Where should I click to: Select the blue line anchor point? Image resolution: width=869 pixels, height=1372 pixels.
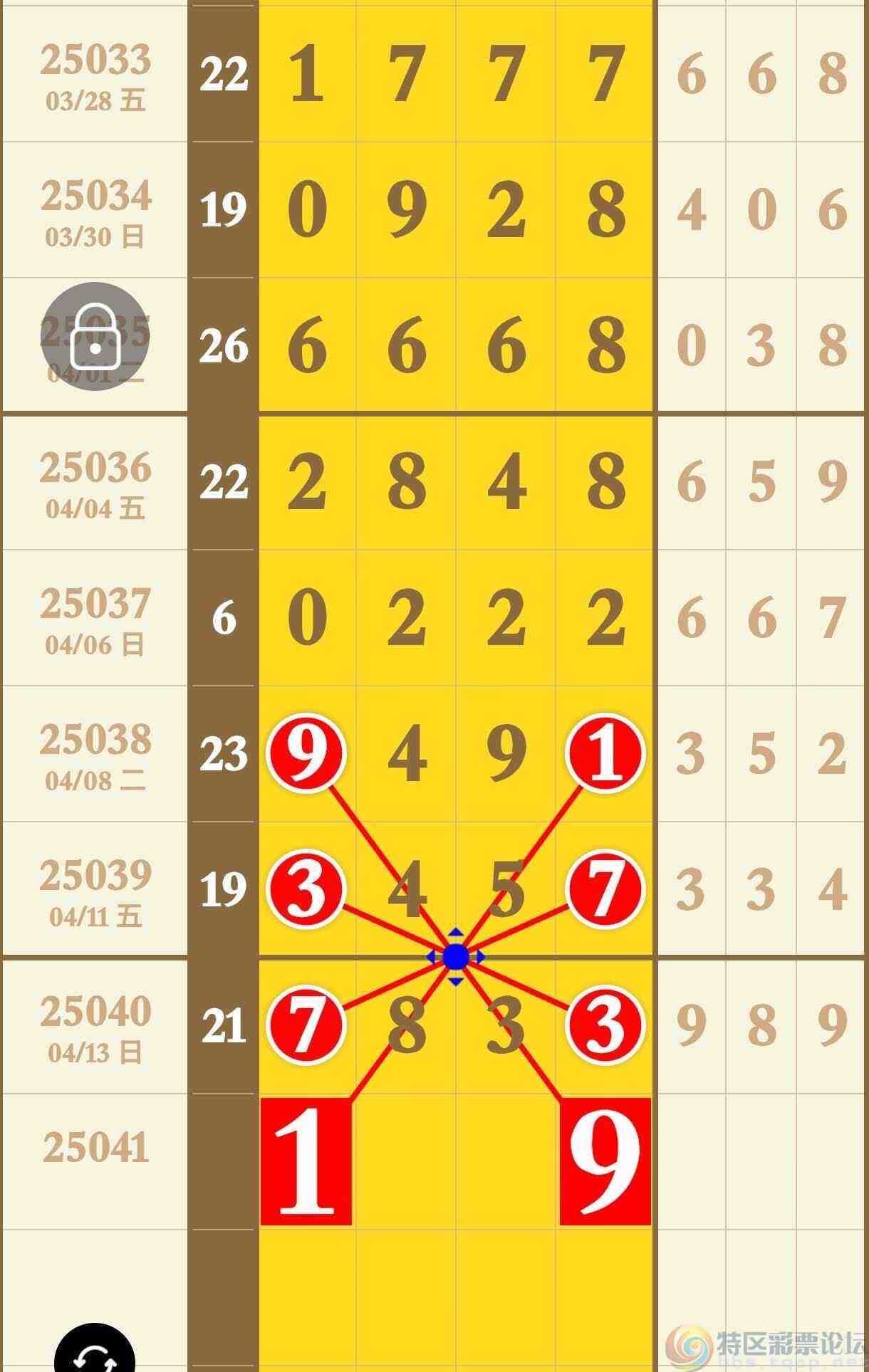tap(456, 957)
